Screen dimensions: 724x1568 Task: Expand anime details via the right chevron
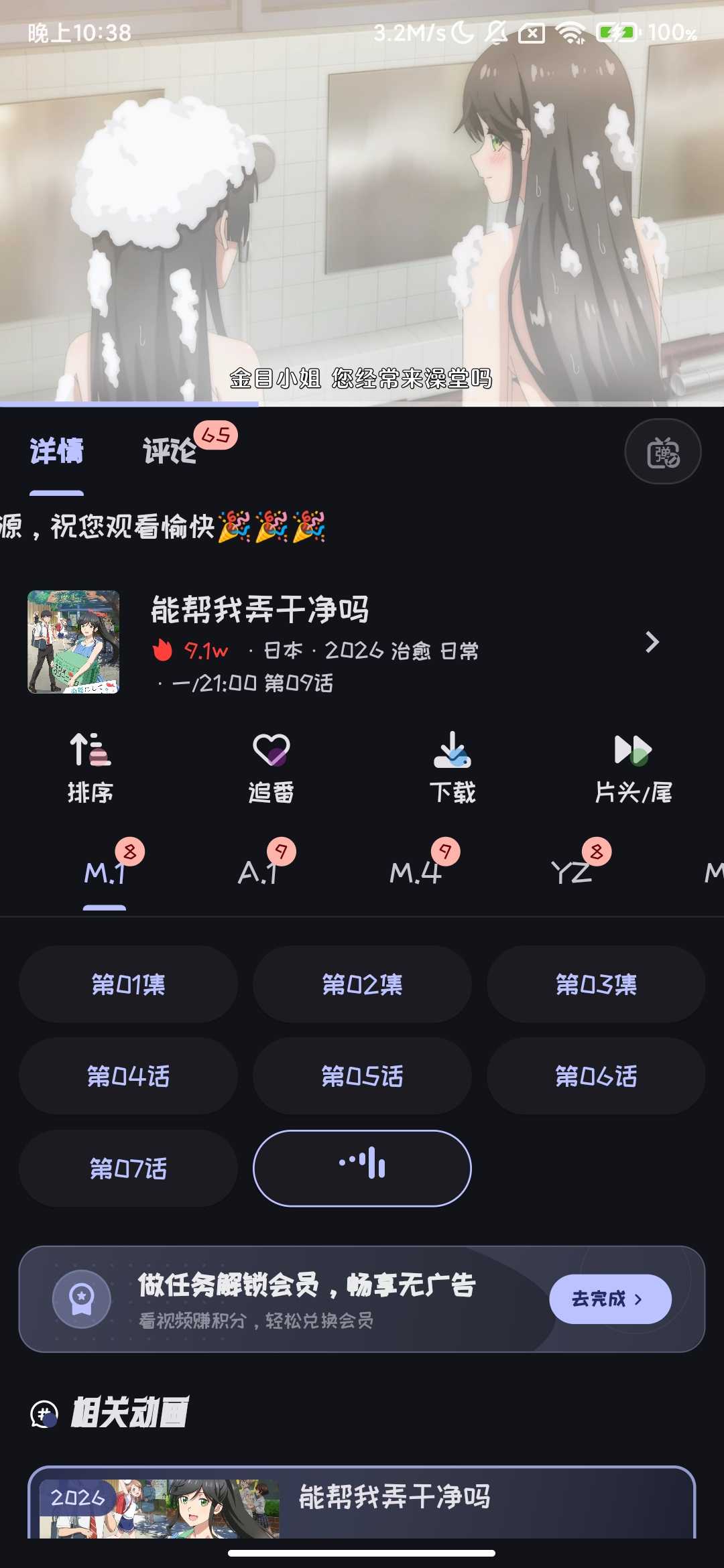(x=652, y=643)
